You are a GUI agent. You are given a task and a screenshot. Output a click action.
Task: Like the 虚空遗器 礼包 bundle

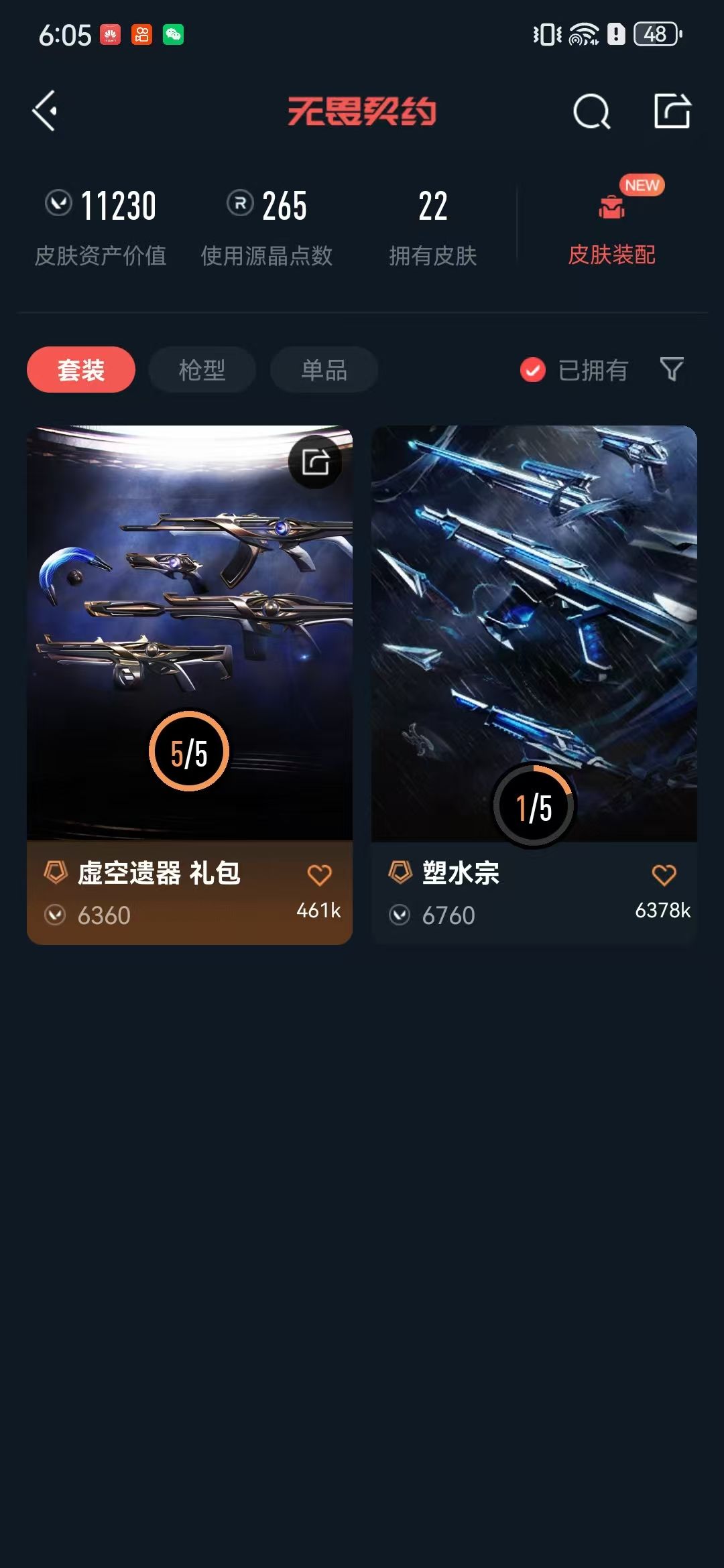click(x=319, y=874)
